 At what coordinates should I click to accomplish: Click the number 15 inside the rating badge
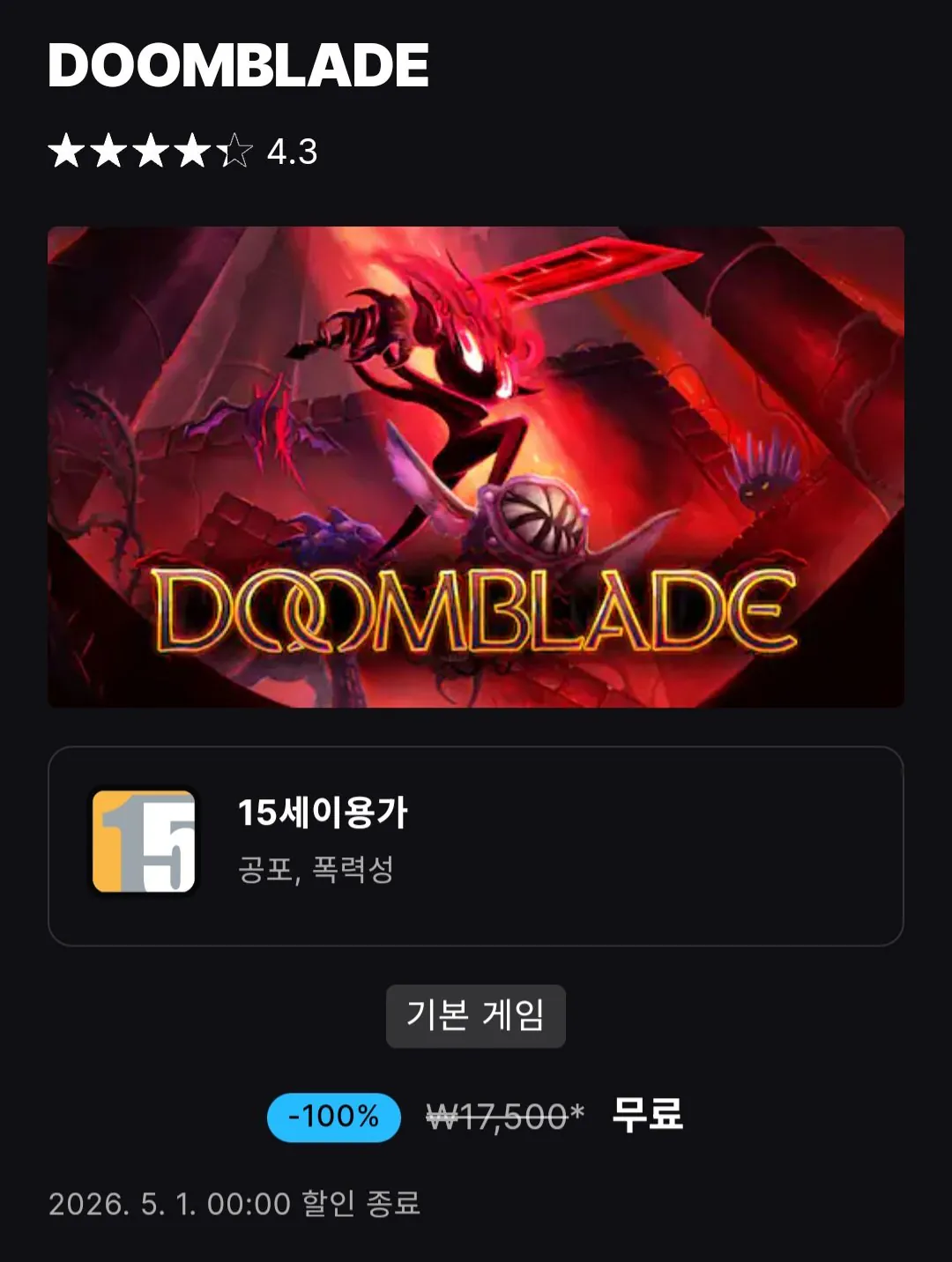point(141,839)
